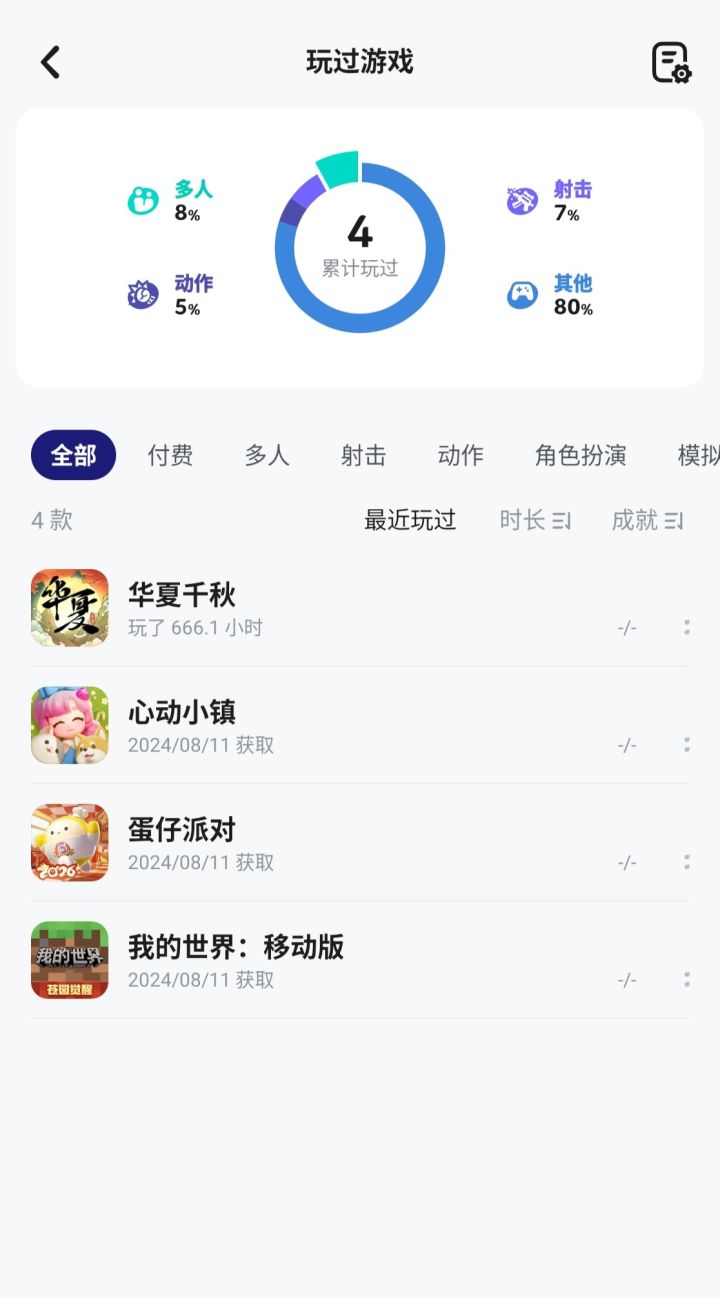Screen dimensions: 720x1298
Task: Open more options for 蛋仔派对
Action: 686,861
